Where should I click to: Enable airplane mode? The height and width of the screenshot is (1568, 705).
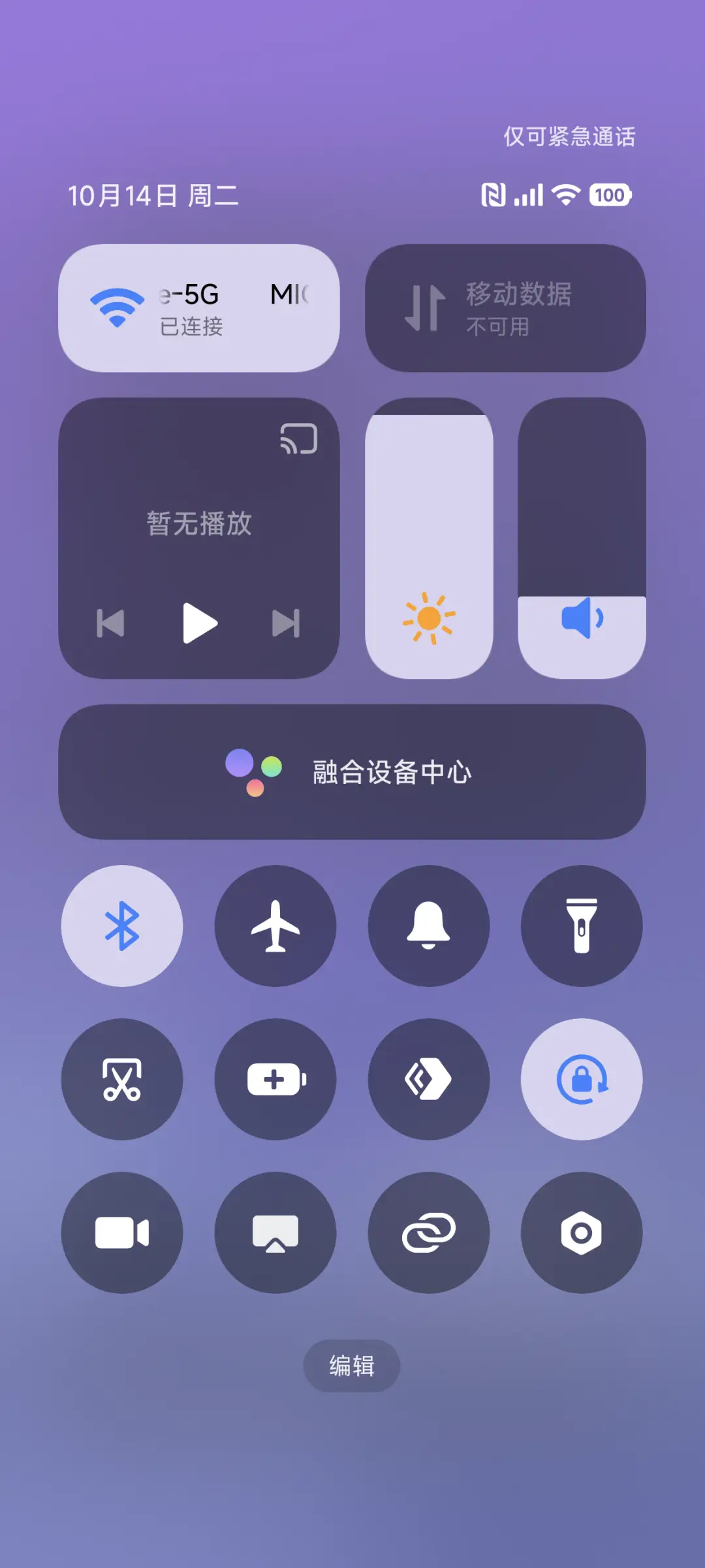point(275,927)
